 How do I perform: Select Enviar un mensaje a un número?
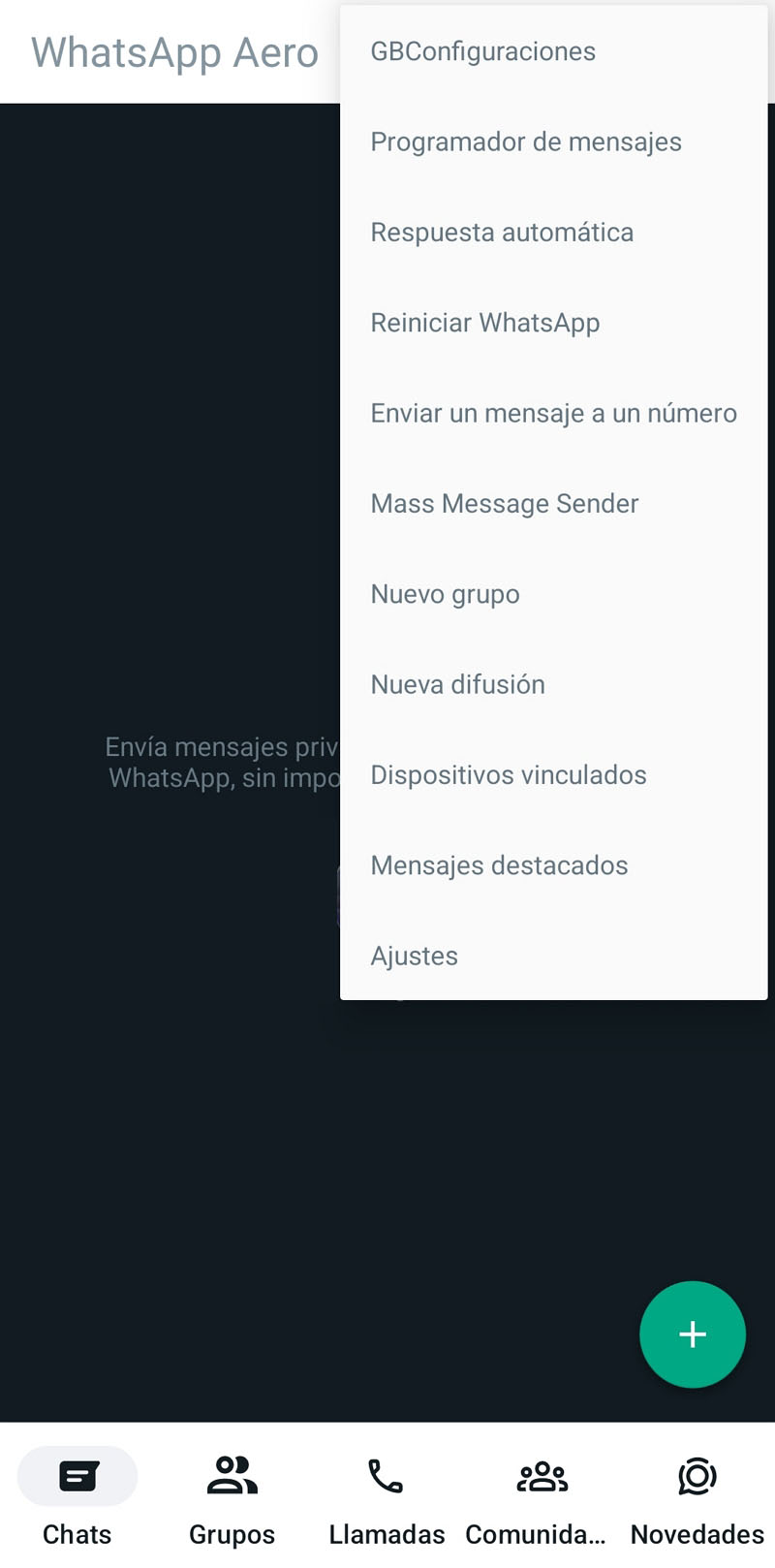(x=552, y=413)
